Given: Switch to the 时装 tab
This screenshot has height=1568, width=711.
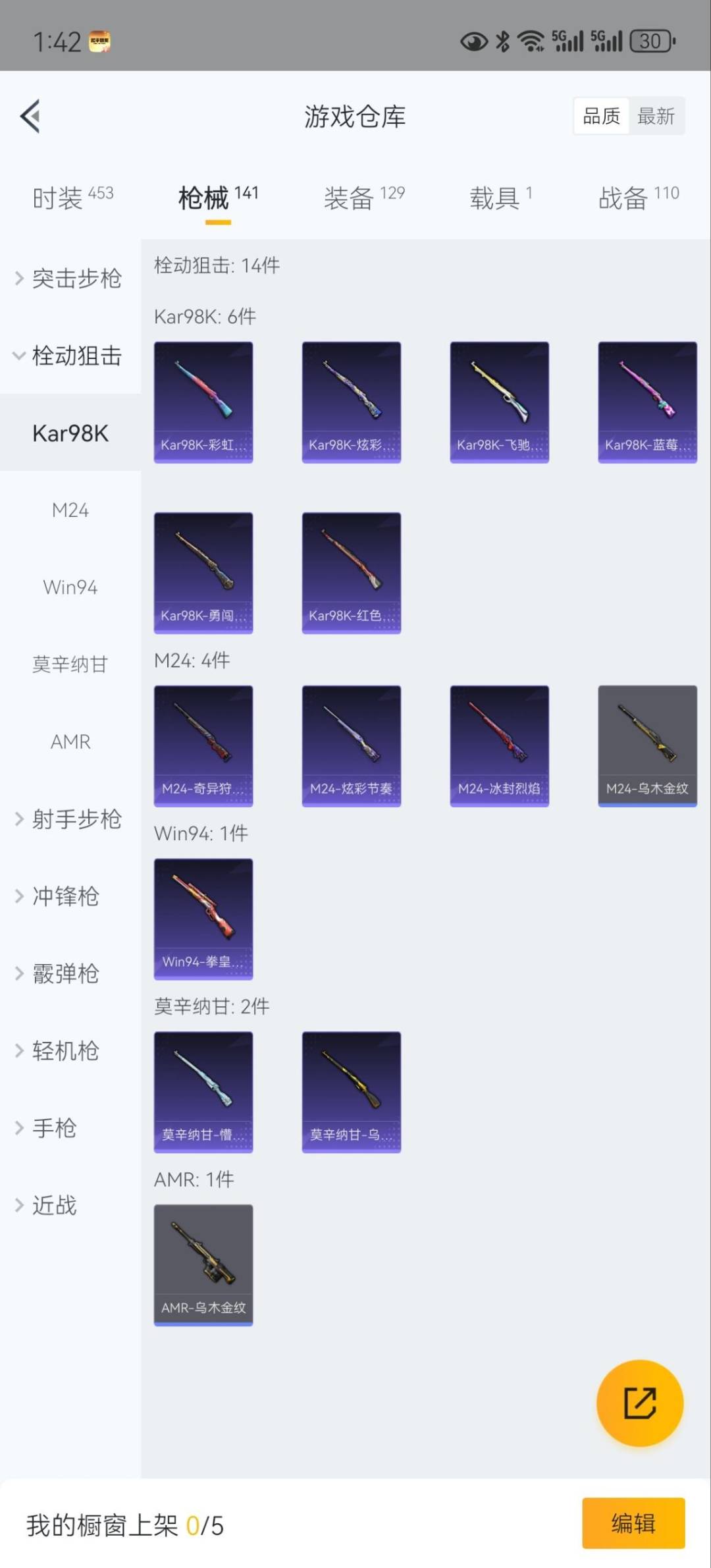Looking at the screenshot, I should [x=72, y=198].
